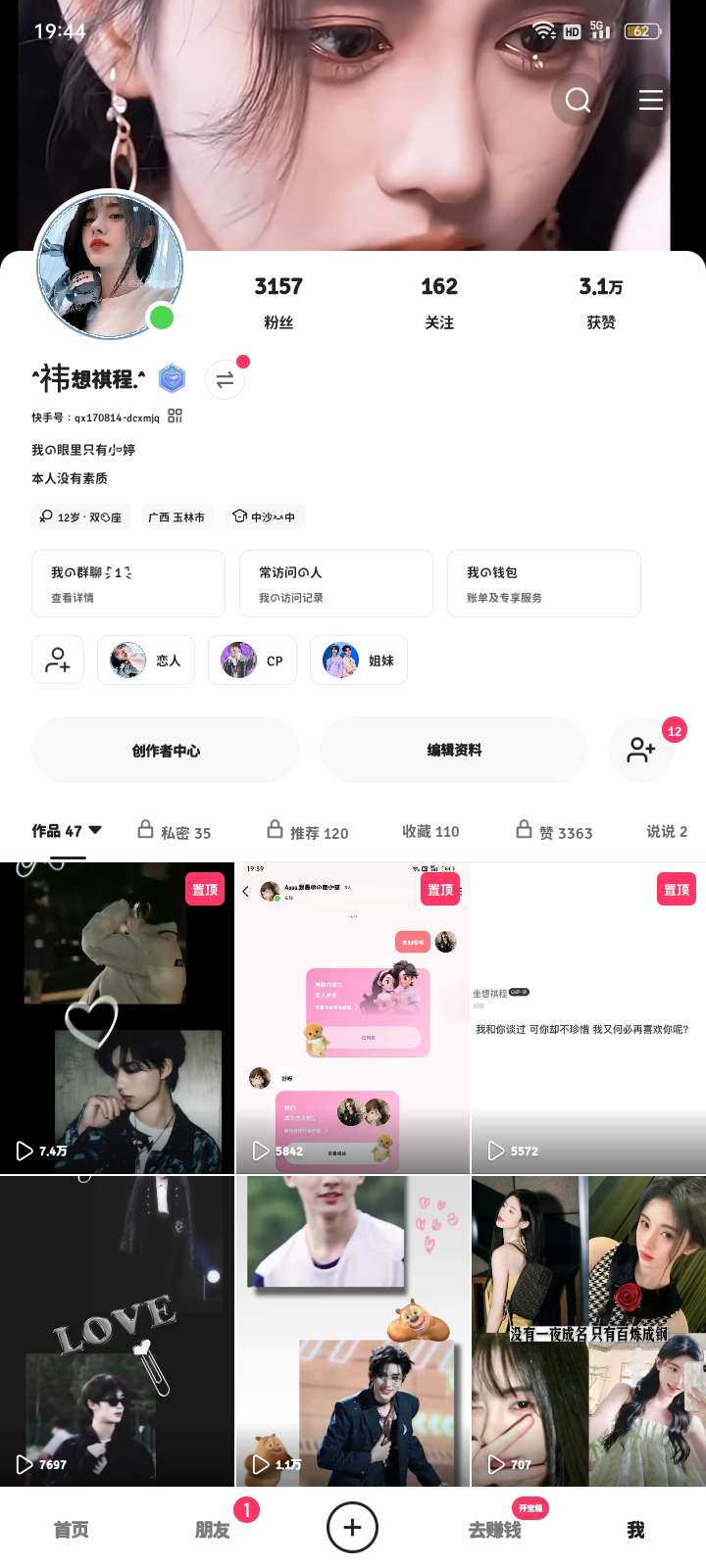The height and width of the screenshot is (1568, 706).
Task: View the 3157 粉丝 followers list
Action: click(278, 302)
